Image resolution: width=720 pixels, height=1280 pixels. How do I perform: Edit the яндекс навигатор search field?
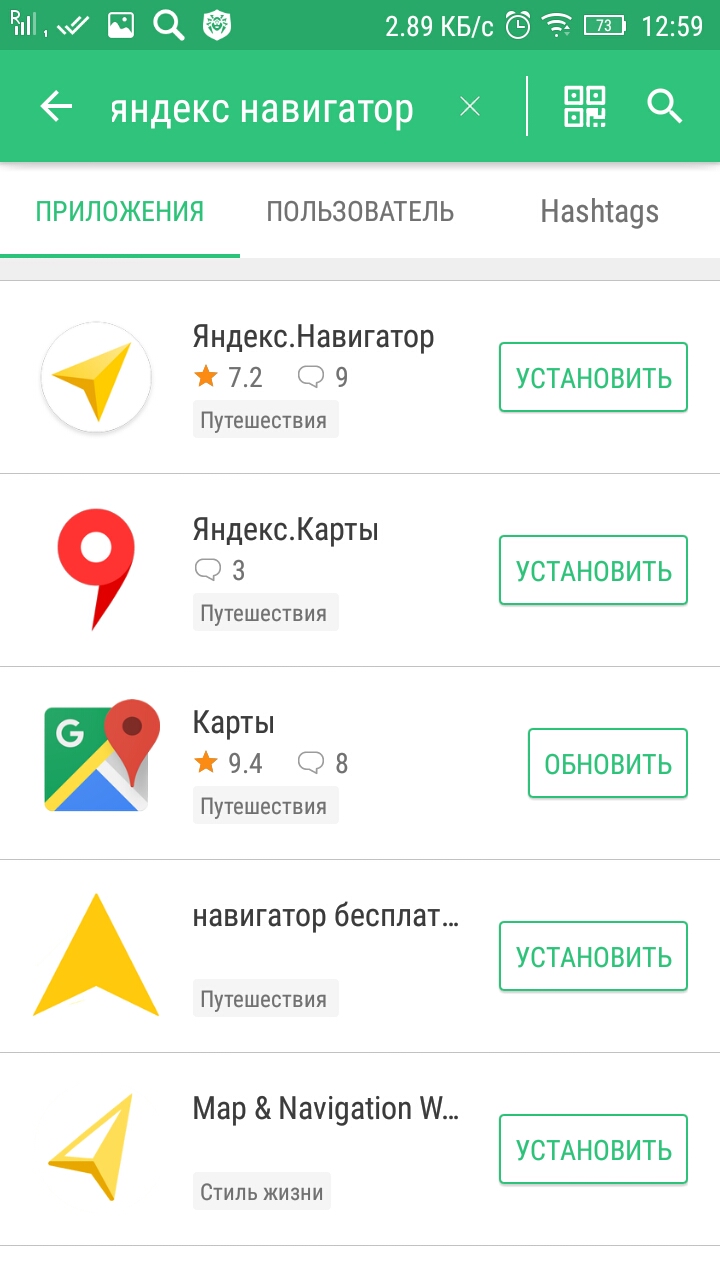tap(262, 108)
